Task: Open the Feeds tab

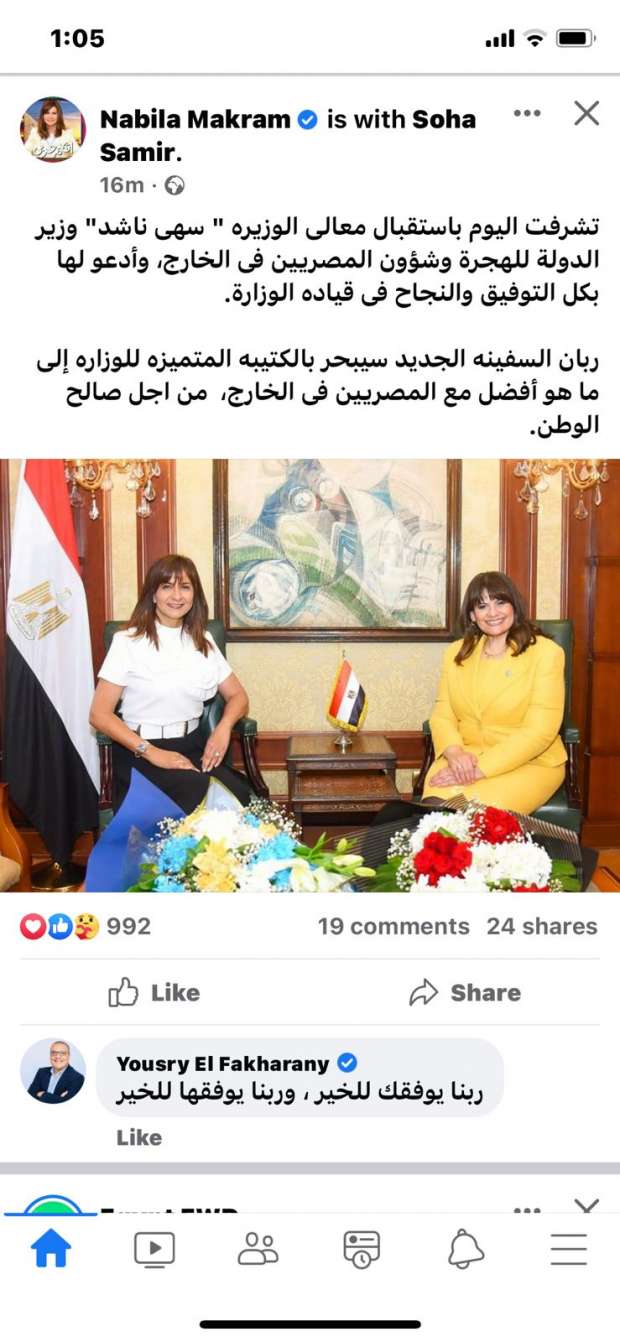Action: [361, 1248]
